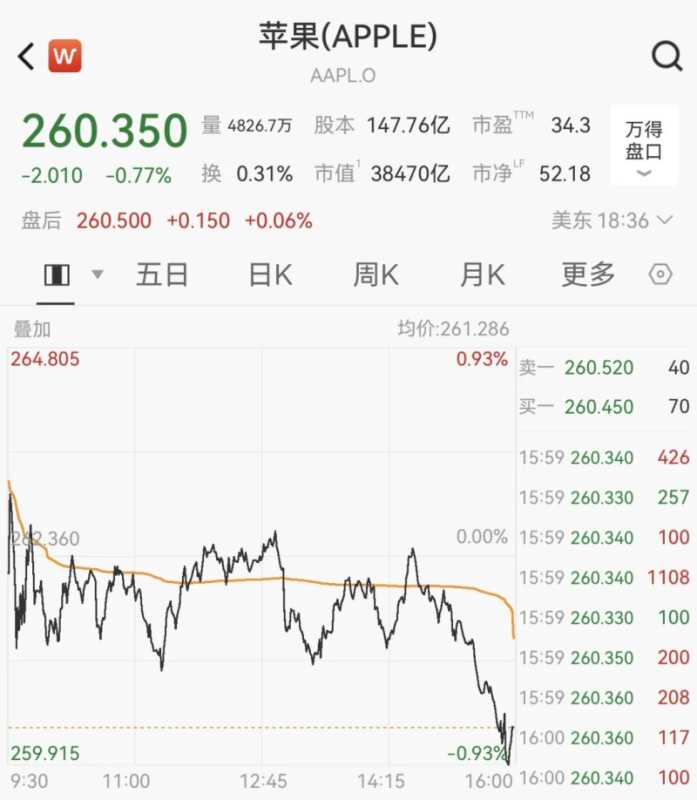Open the search magnifier icon
Viewport: 697px width, 800px height.
coord(666,56)
